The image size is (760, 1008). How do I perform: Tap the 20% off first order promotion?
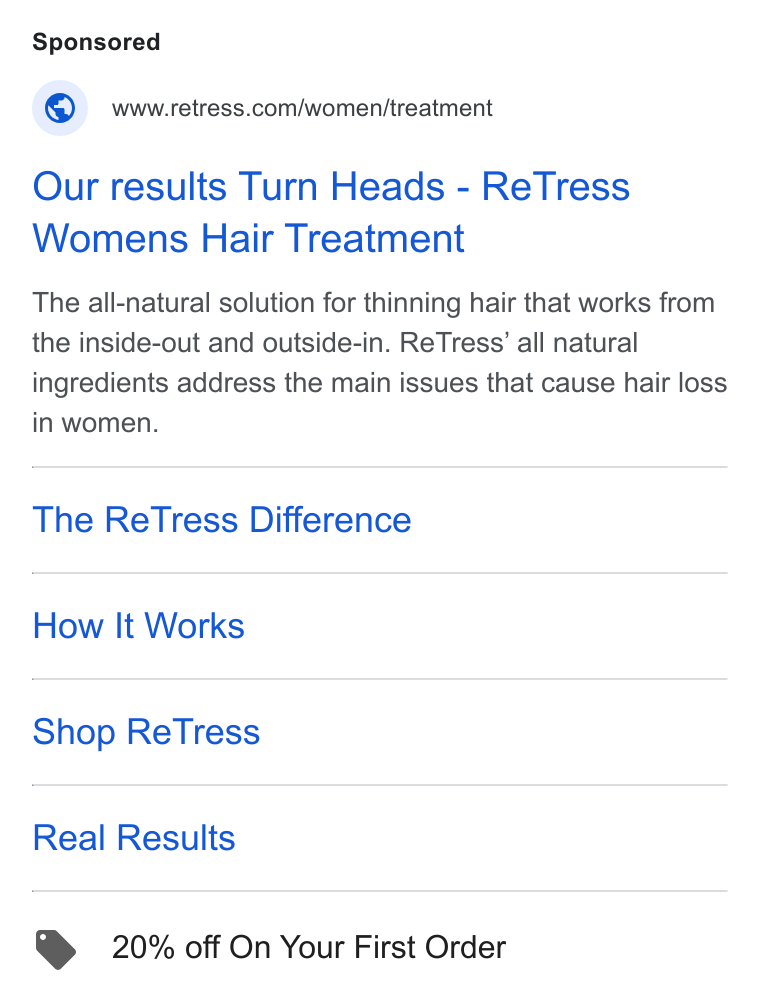click(309, 947)
